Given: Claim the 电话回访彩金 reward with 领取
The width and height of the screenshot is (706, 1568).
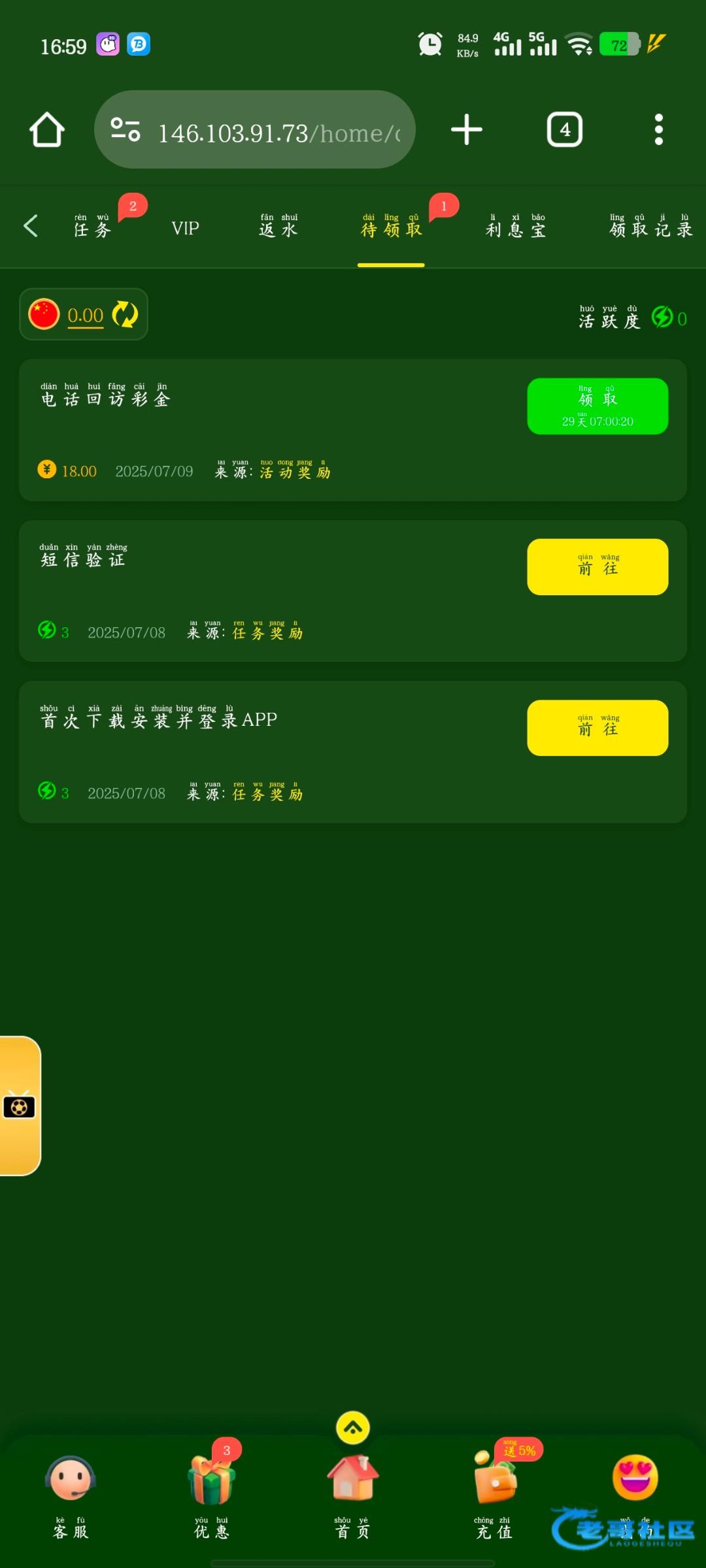Looking at the screenshot, I should pos(597,406).
